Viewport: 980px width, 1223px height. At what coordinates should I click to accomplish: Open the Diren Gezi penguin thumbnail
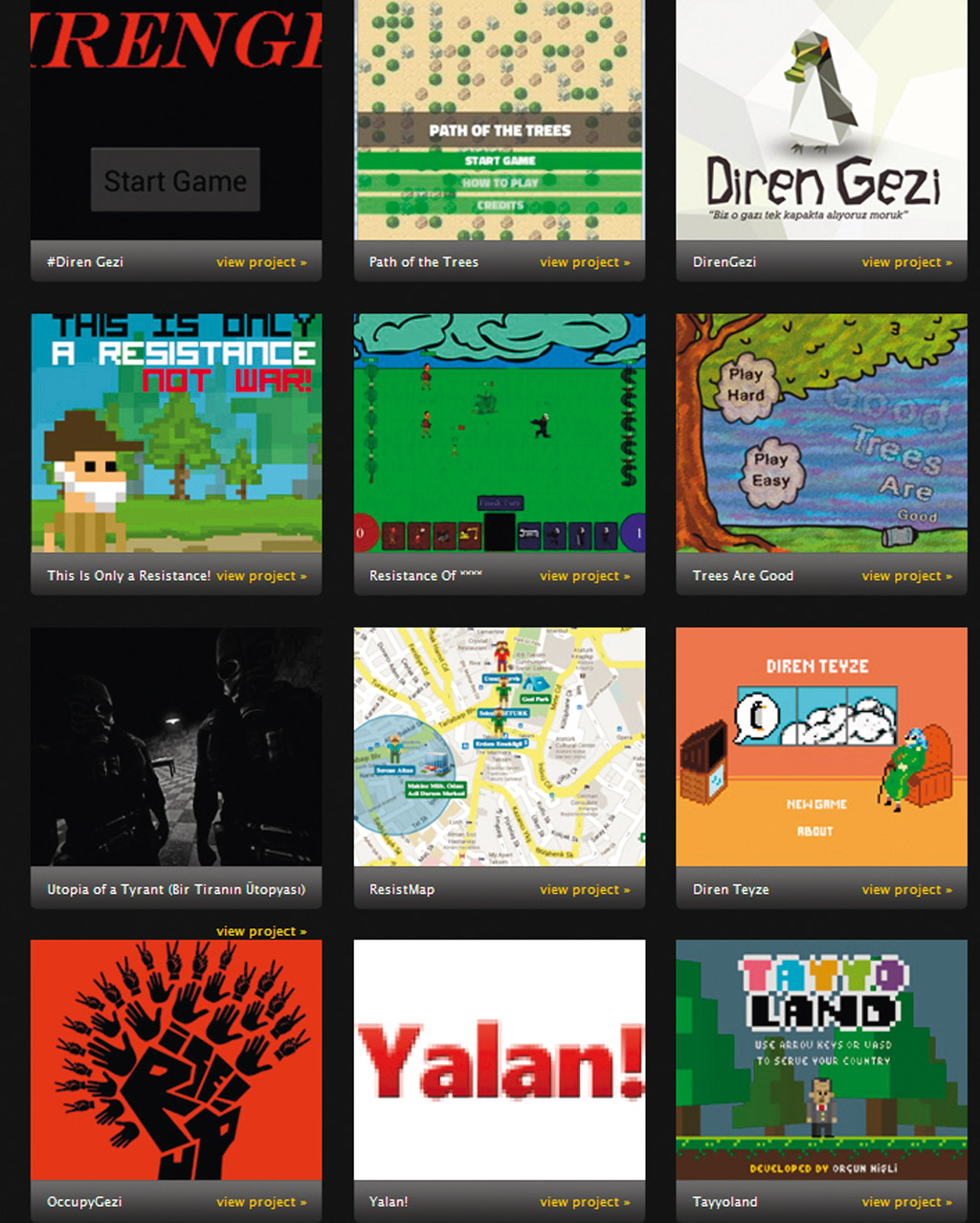(821, 120)
